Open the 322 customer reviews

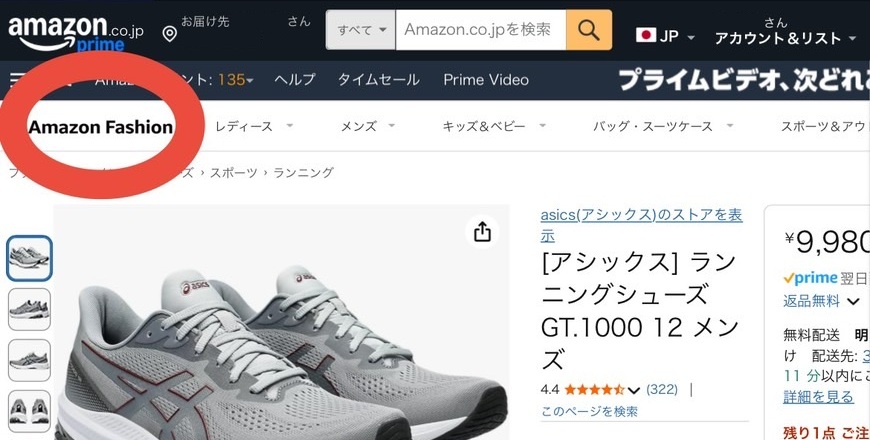pos(662,389)
